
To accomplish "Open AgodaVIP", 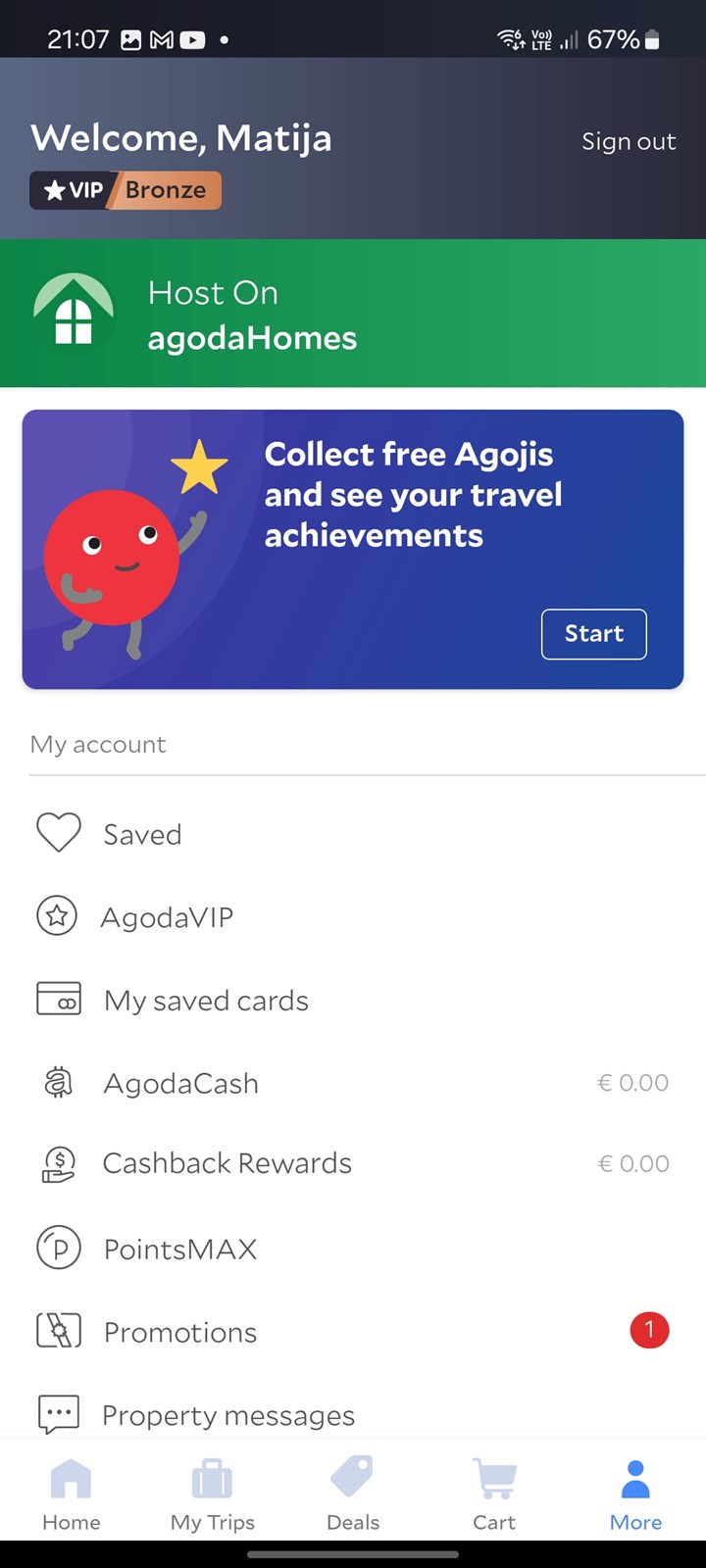I will tap(353, 917).
